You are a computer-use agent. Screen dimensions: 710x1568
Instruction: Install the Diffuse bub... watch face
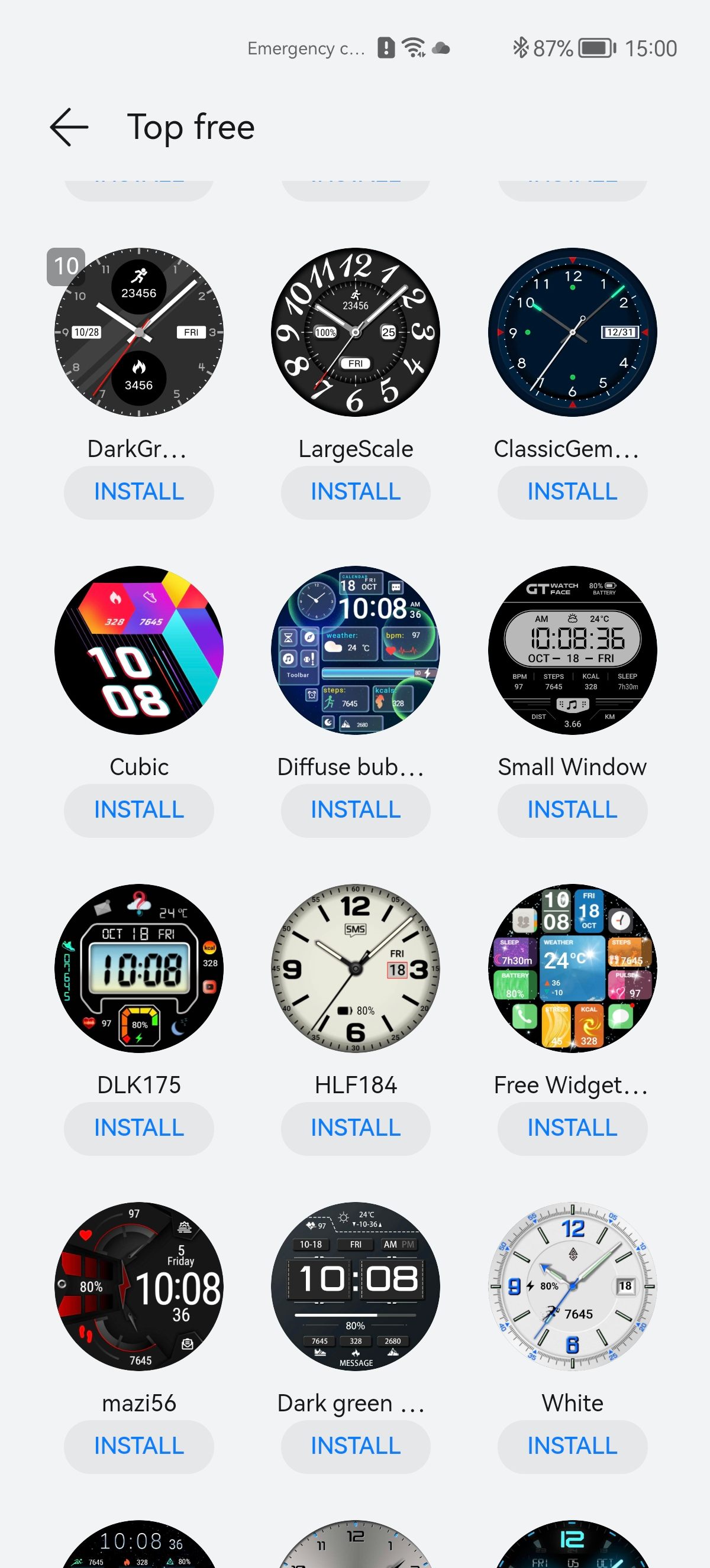(x=356, y=809)
